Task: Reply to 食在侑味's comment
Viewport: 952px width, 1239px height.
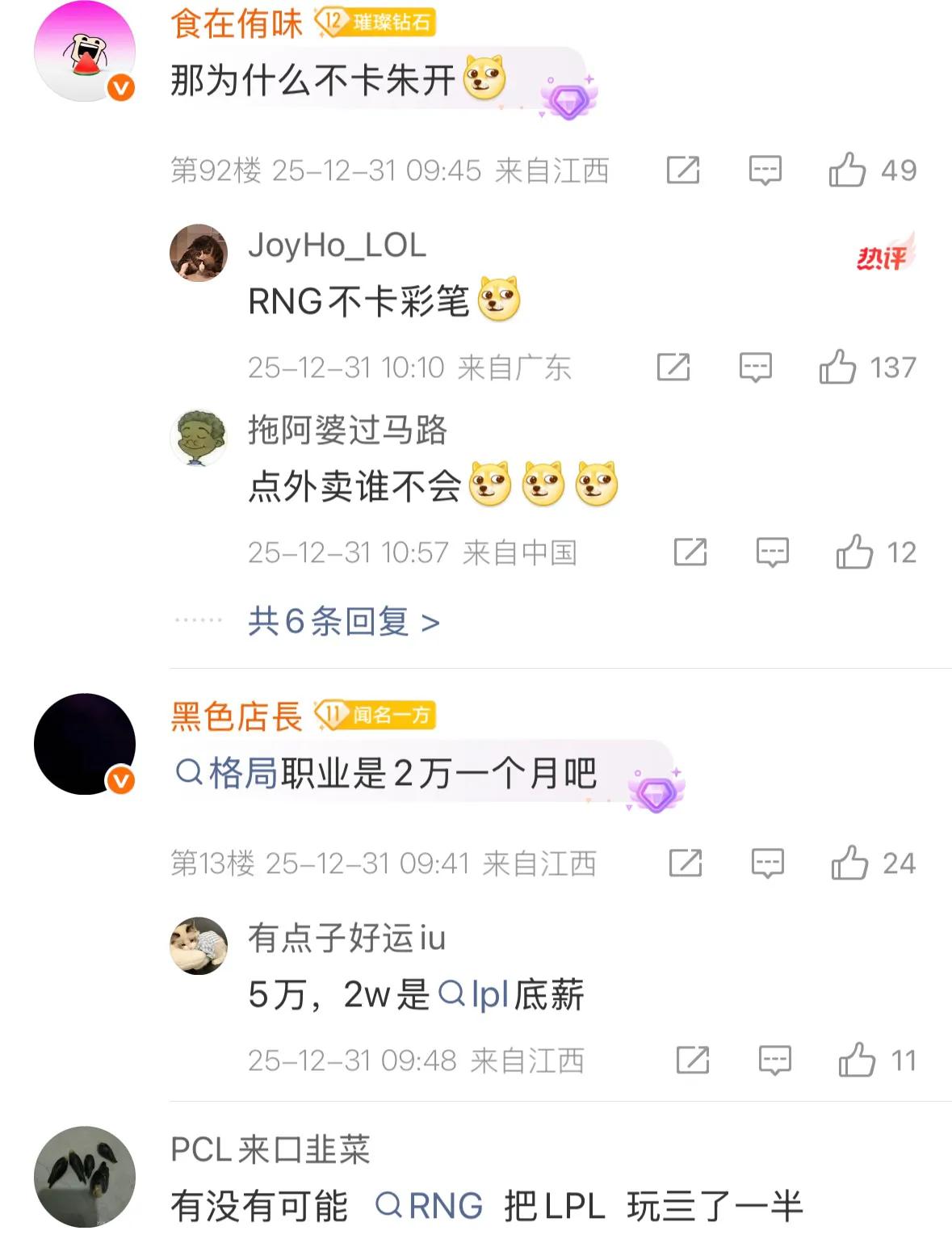Action: point(765,170)
